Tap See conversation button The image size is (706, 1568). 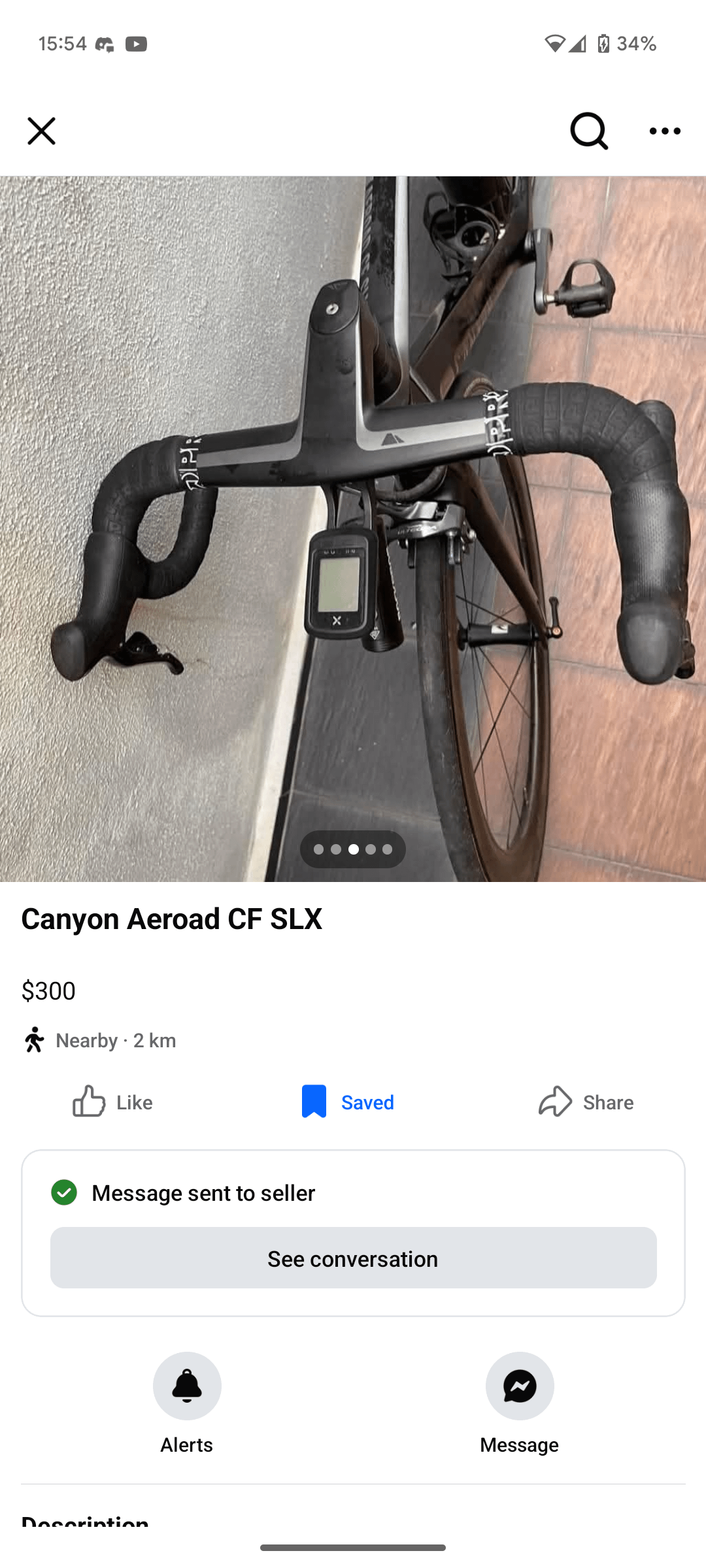click(x=353, y=1258)
